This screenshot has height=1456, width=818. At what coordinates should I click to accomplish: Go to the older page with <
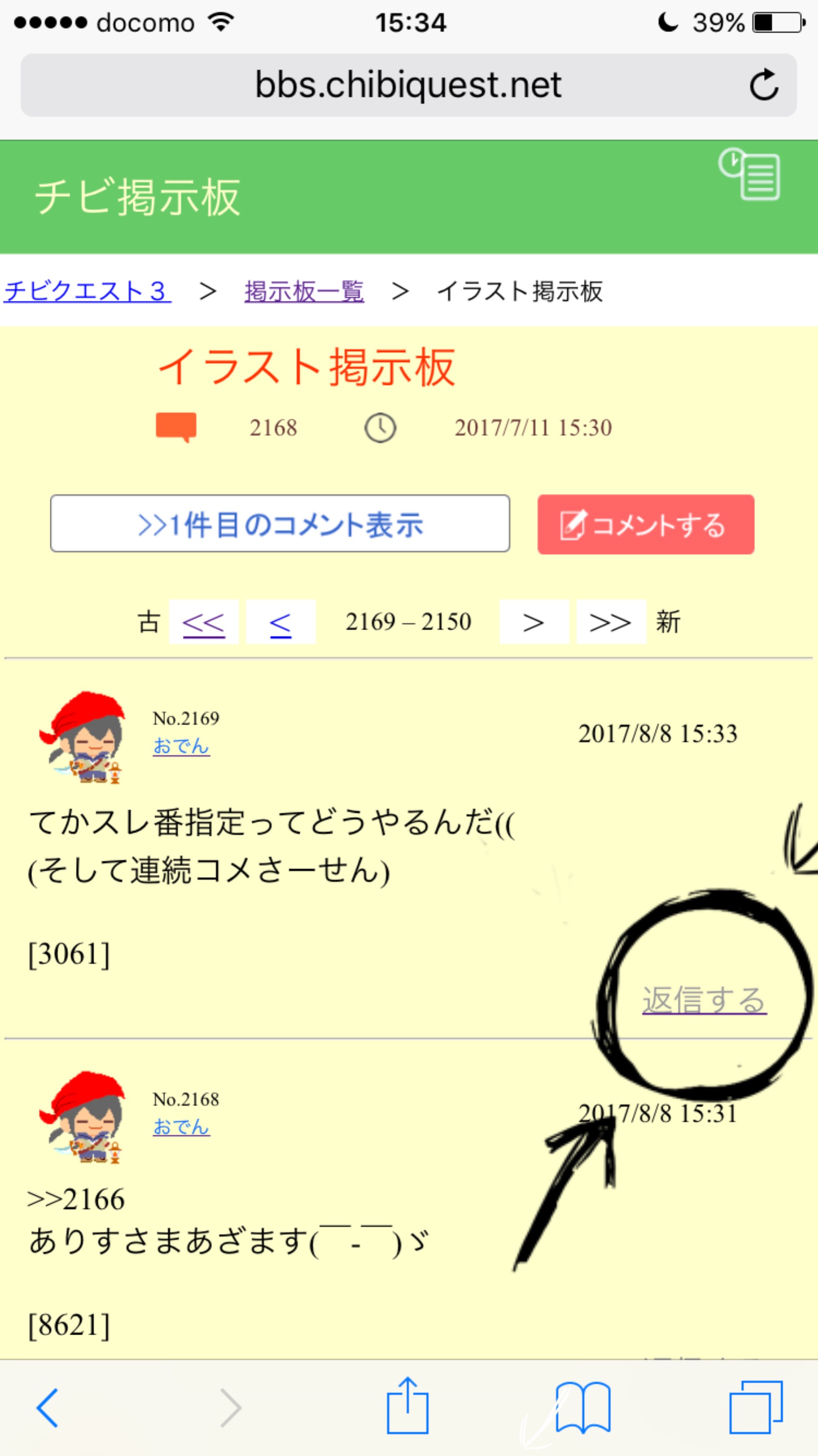tap(280, 622)
